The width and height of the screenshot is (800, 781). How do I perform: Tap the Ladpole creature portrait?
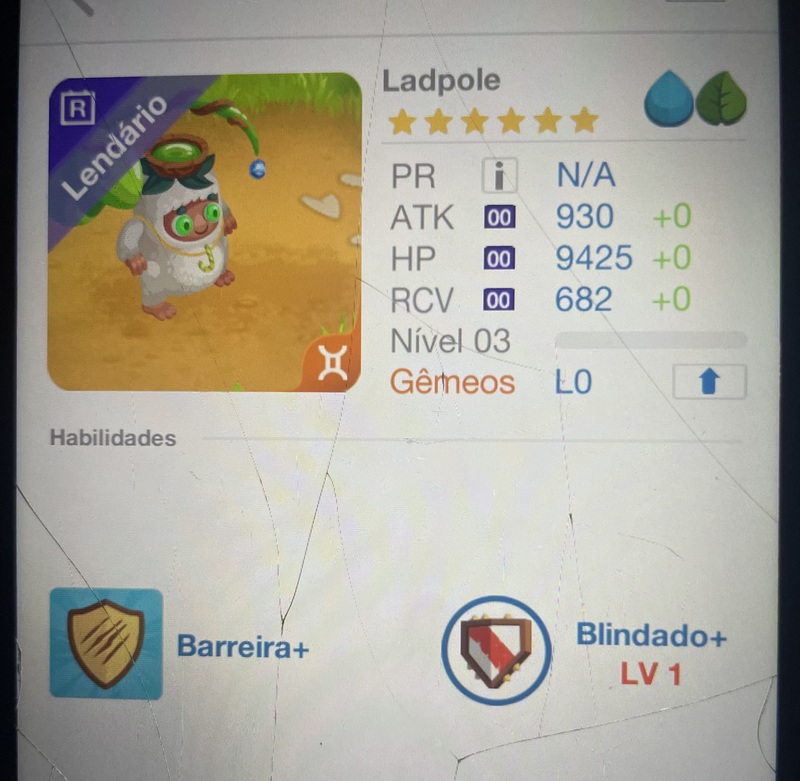coord(204,232)
